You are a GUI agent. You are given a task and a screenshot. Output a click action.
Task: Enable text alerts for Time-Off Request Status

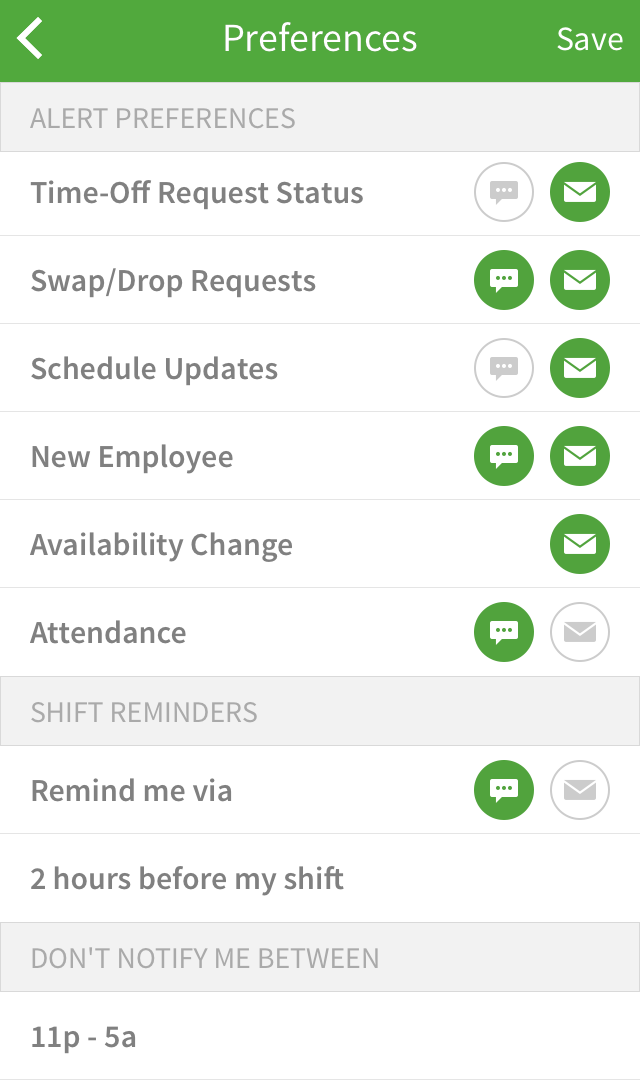pyautogui.click(x=504, y=192)
